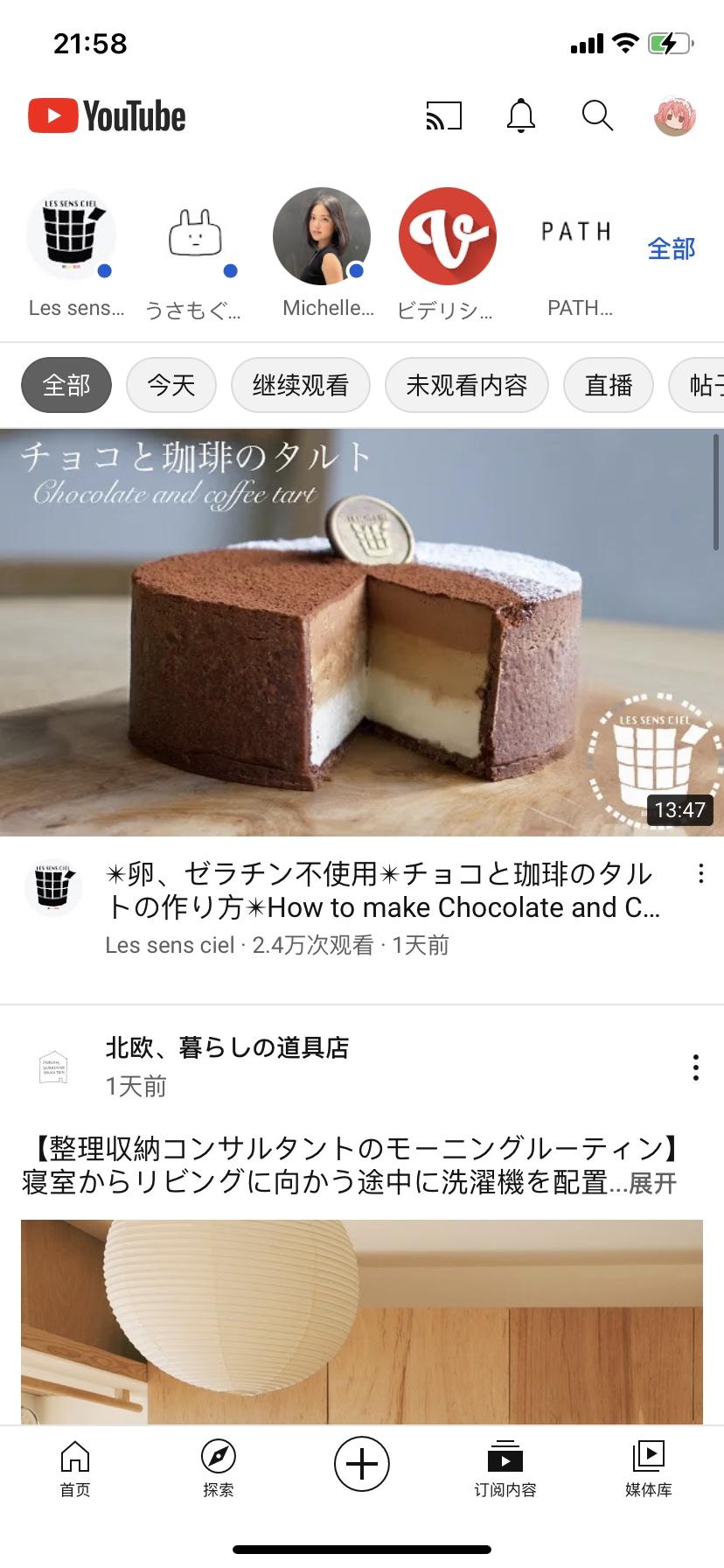Open Les sens ciel channel in subscriptions row
724x1568 pixels.
(72, 236)
